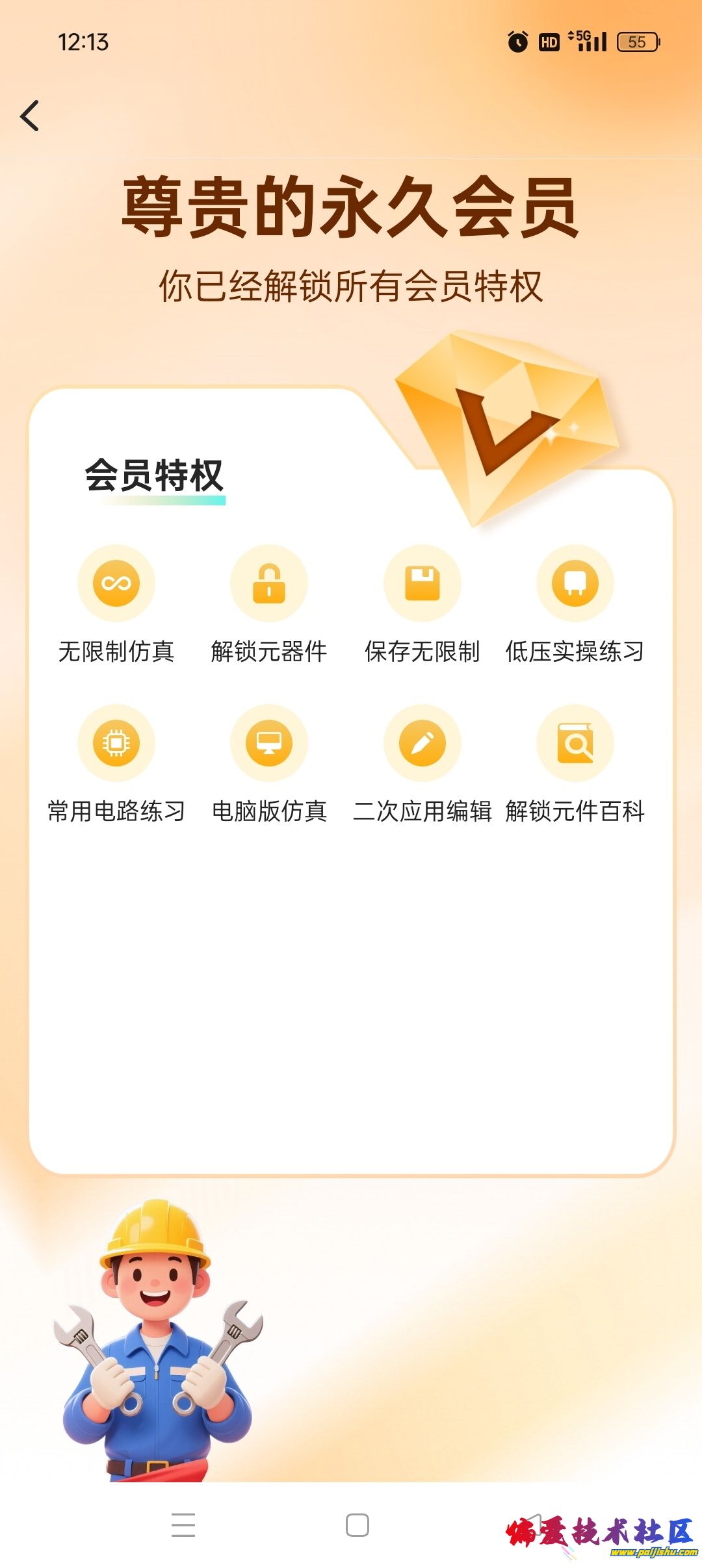Open 低压实操练习 privilege
The height and width of the screenshot is (1568, 702).
pos(575,583)
